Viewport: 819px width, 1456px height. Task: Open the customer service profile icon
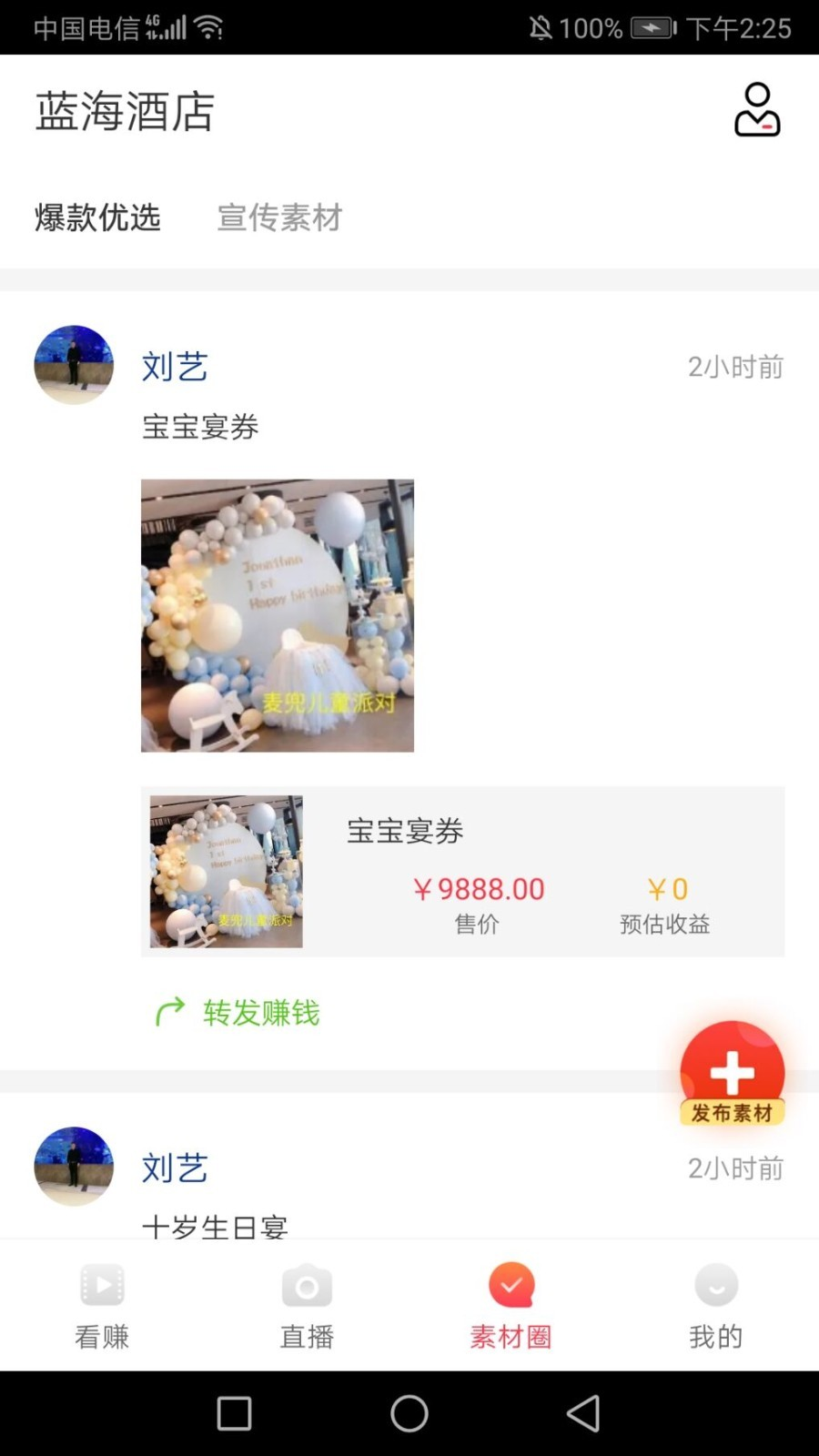[x=757, y=110]
